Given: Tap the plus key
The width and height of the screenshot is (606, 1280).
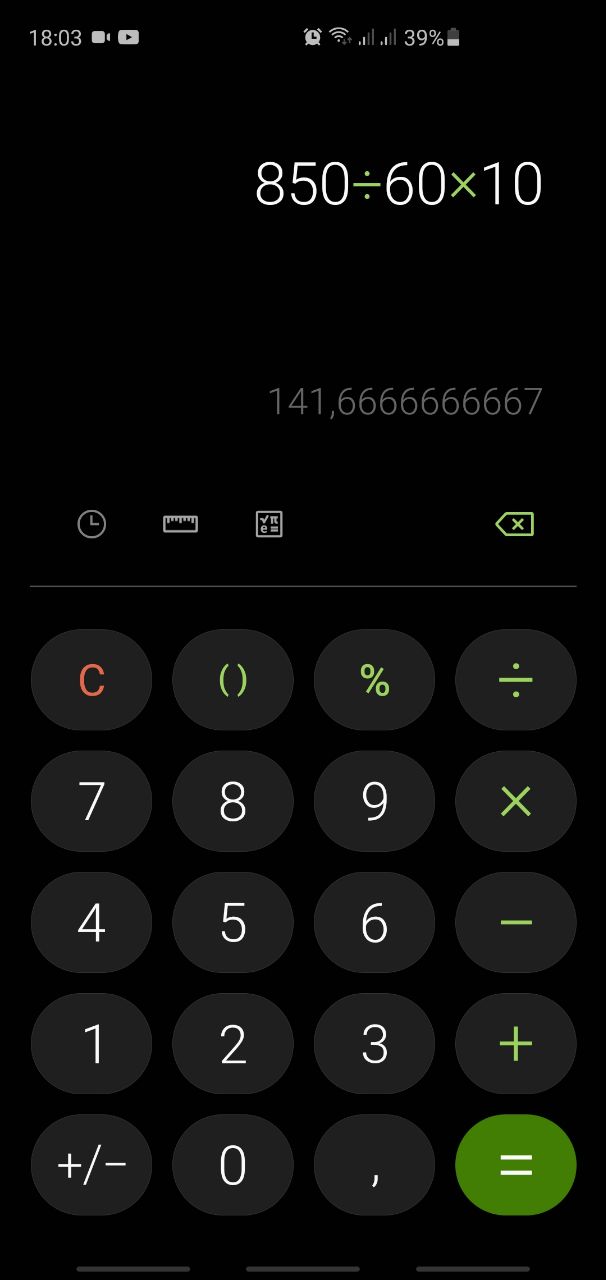Looking at the screenshot, I should (x=516, y=1044).
